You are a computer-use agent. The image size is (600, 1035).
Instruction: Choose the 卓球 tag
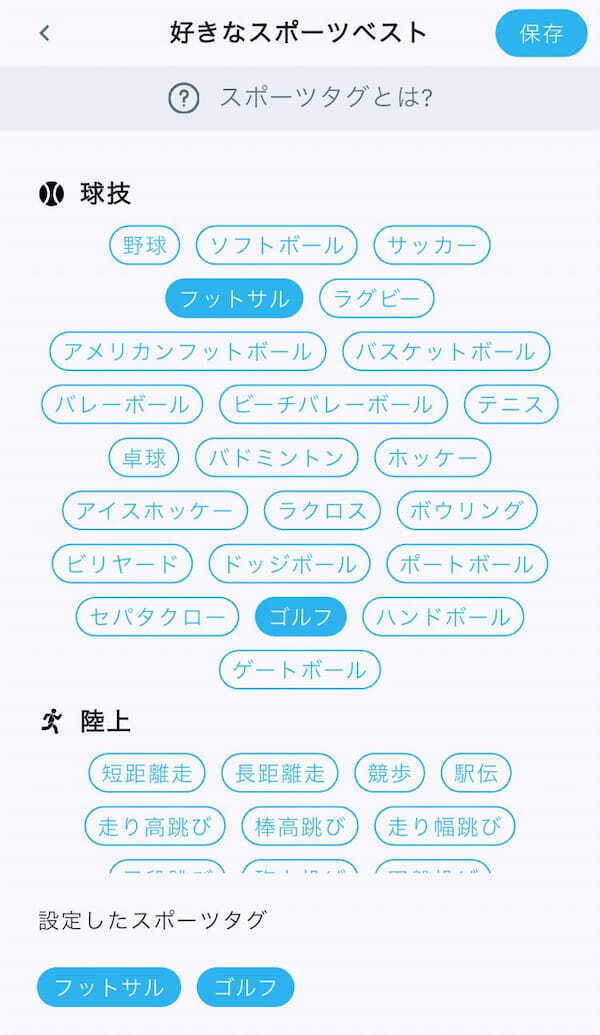[144, 457]
